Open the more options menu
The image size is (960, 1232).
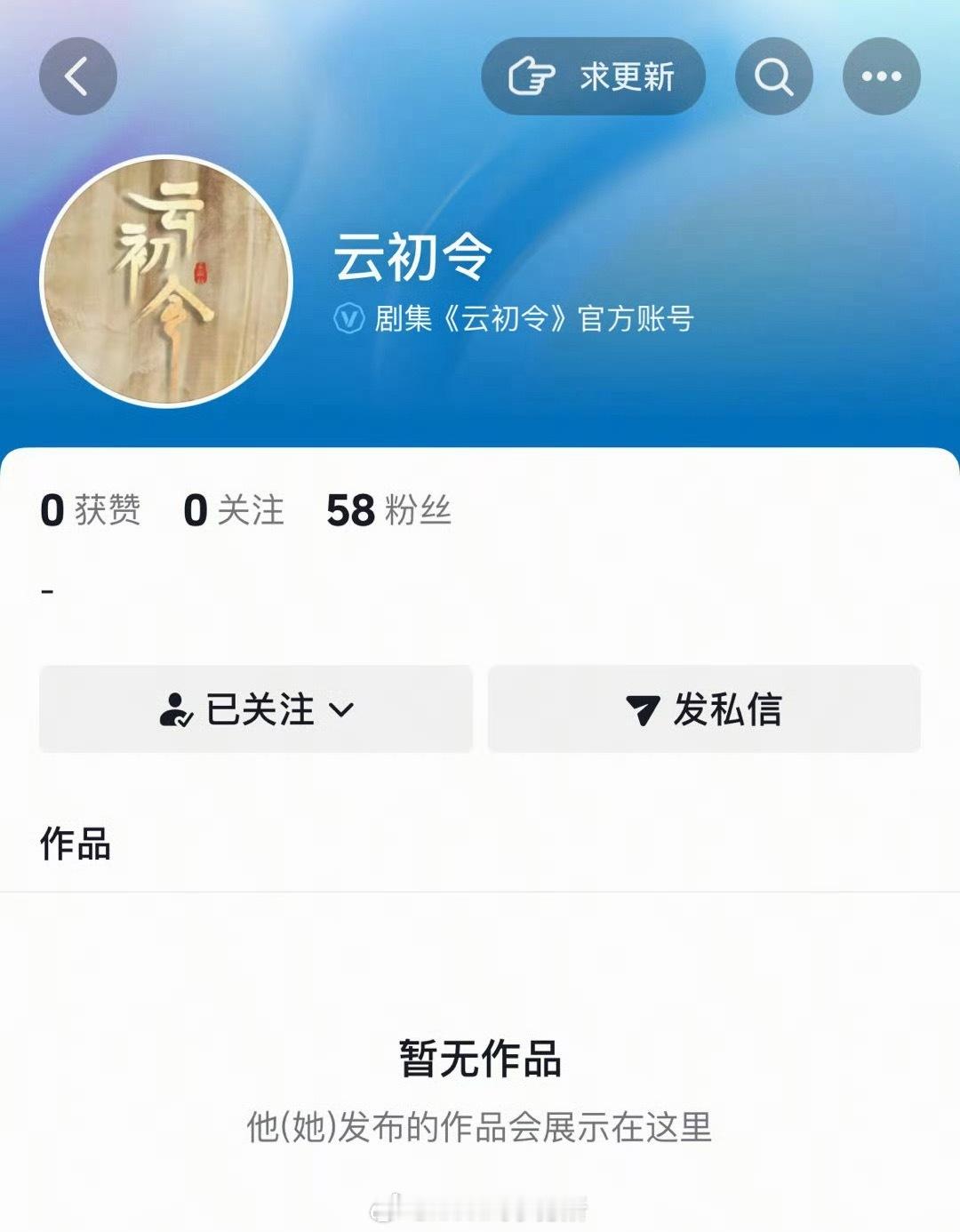[880, 76]
